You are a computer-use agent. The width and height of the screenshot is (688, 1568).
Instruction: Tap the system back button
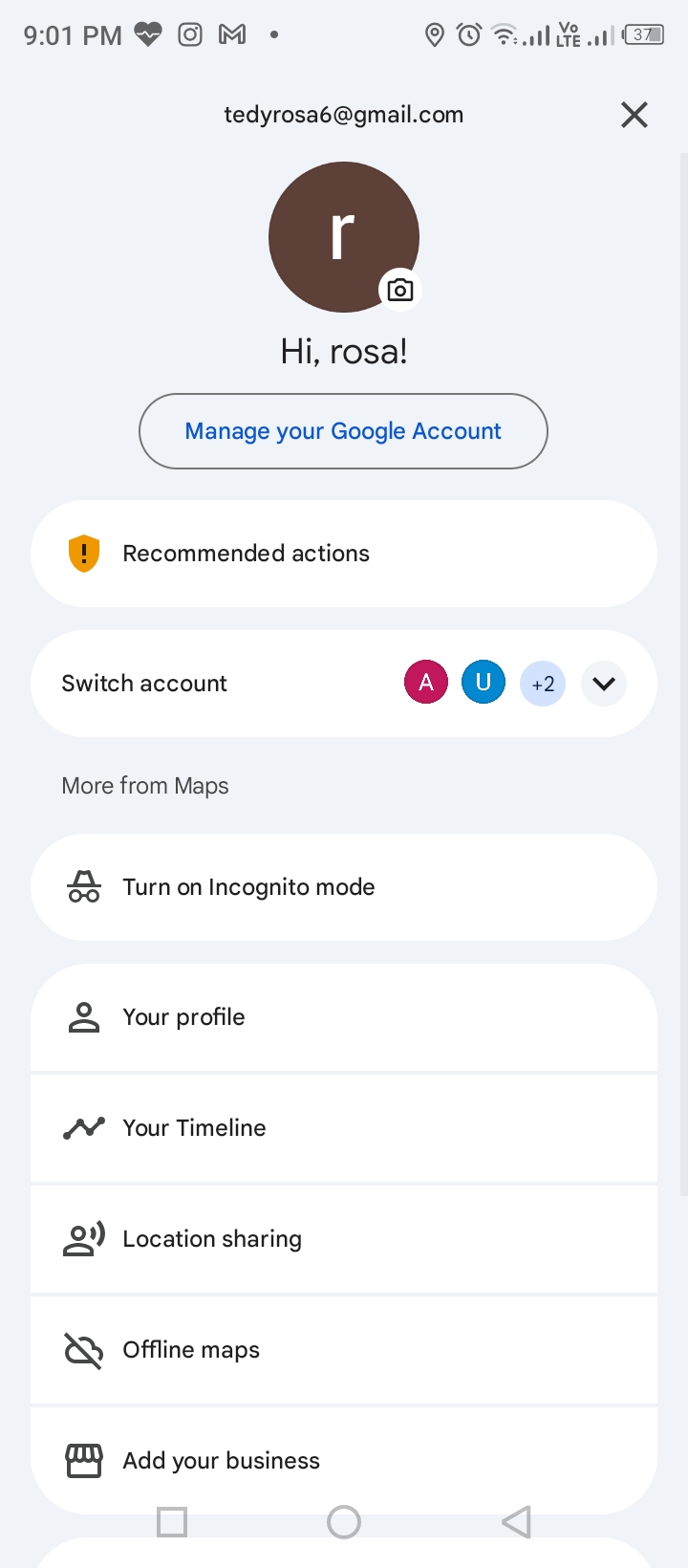[x=516, y=1521]
